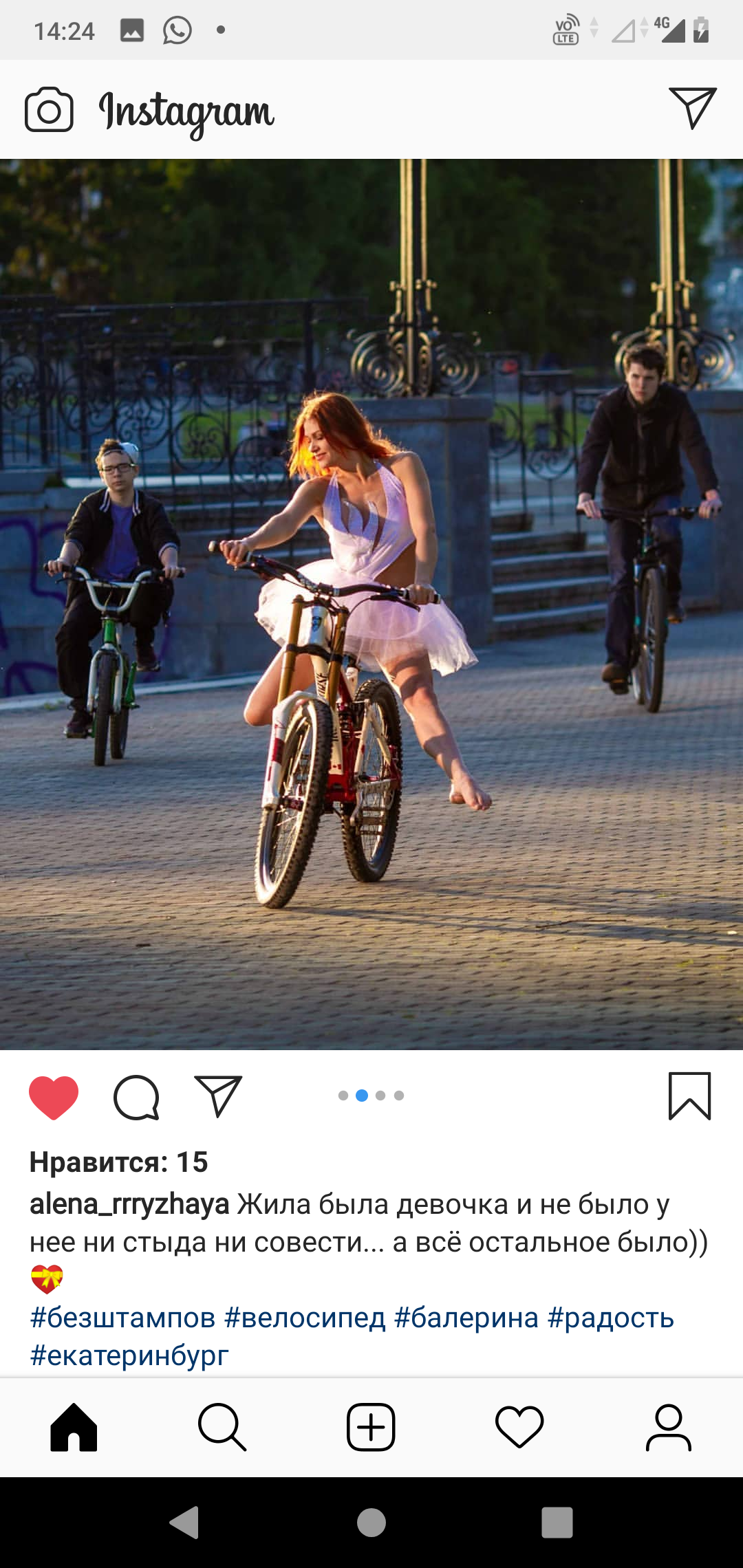The height and width of the screenshot is (1568, 743).
Task: Unlike the post via red heart
Action: pos(54,1097)
